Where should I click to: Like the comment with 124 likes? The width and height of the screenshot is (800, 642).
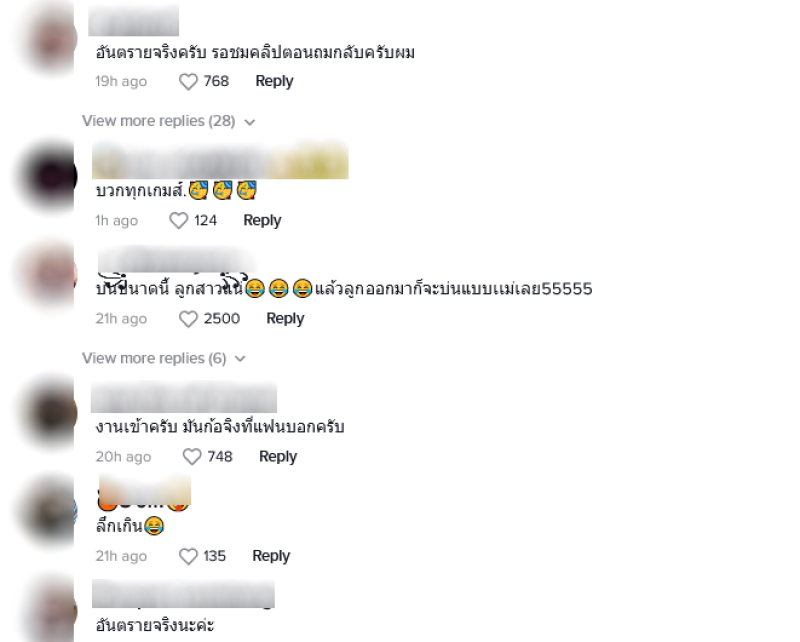pyautogui.click(x=178, y=221)
